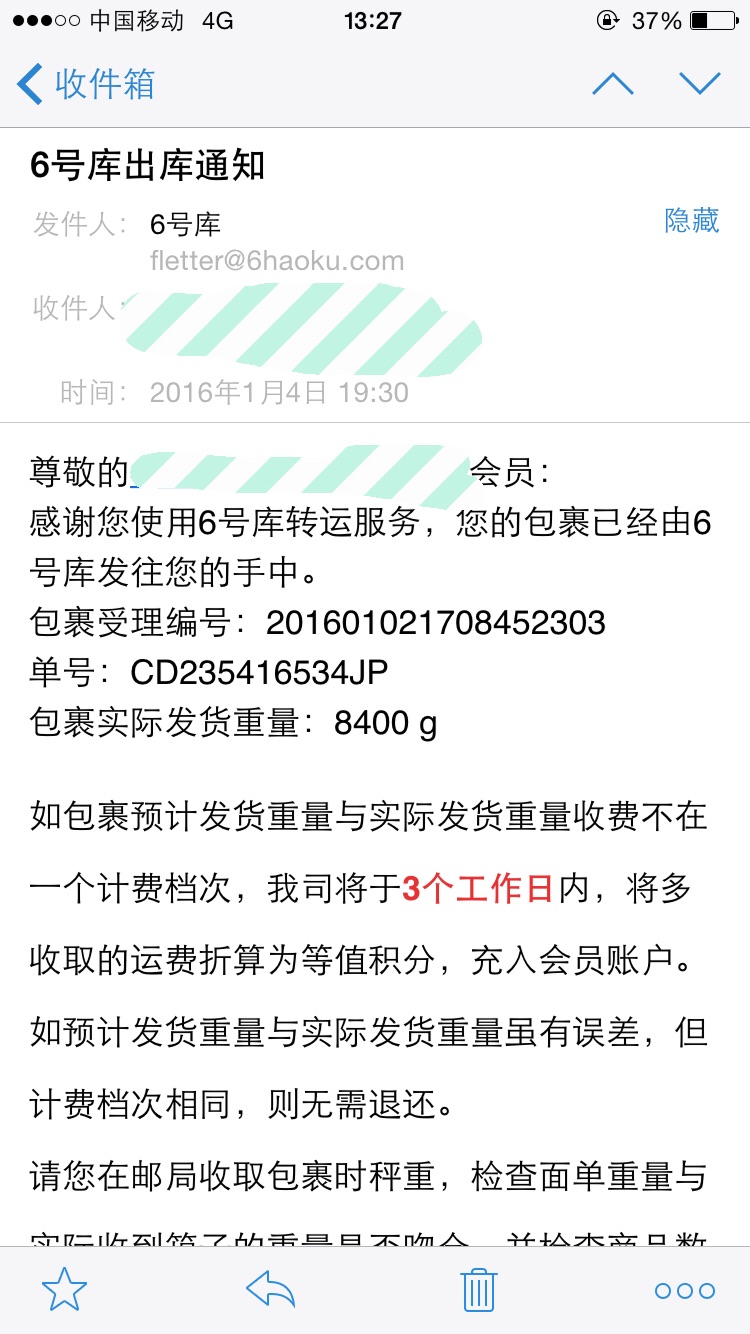The image size is (750, 1334).
Task: Open sender 6号库 contact details
Action: coord(185,224)
